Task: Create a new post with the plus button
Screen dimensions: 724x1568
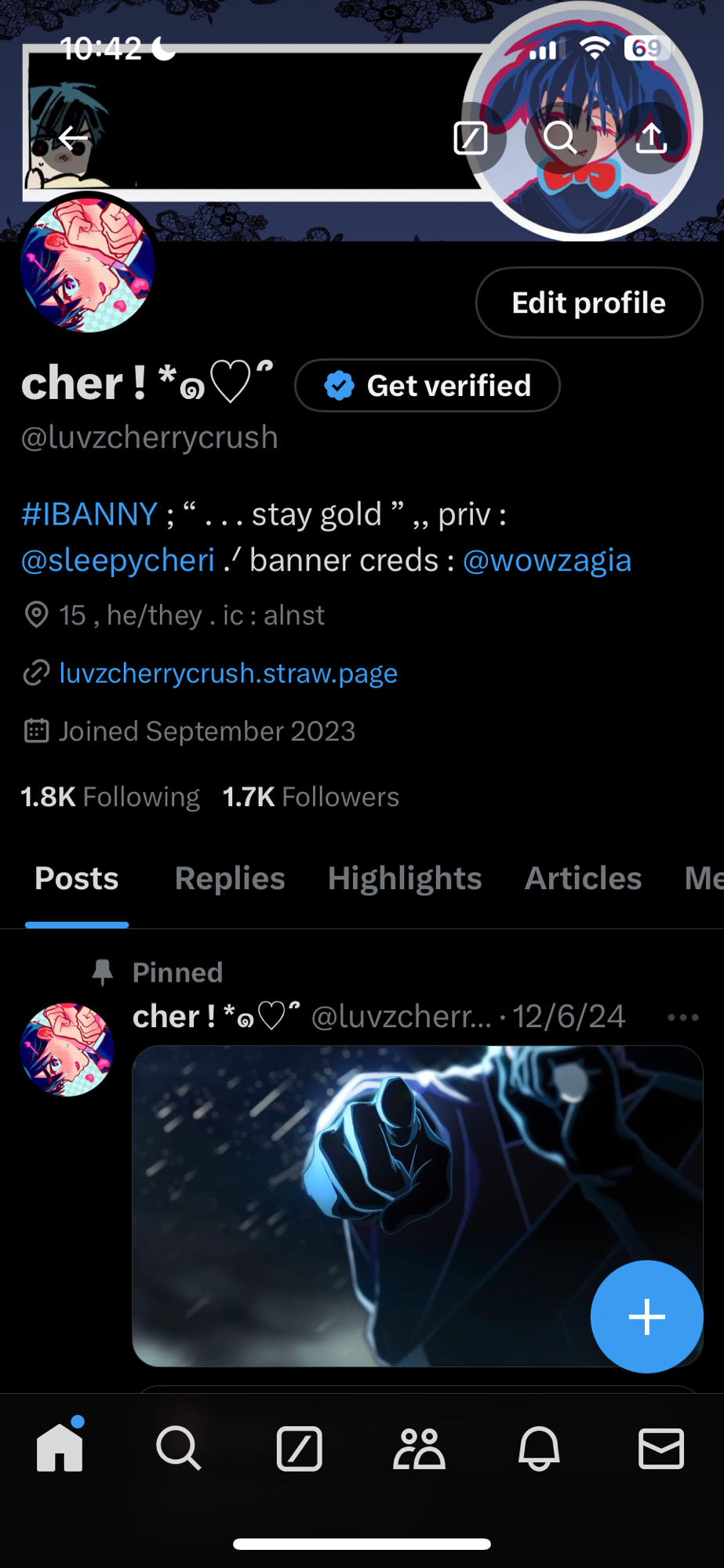Action: pyautogui.click(x=646, y=1316)
